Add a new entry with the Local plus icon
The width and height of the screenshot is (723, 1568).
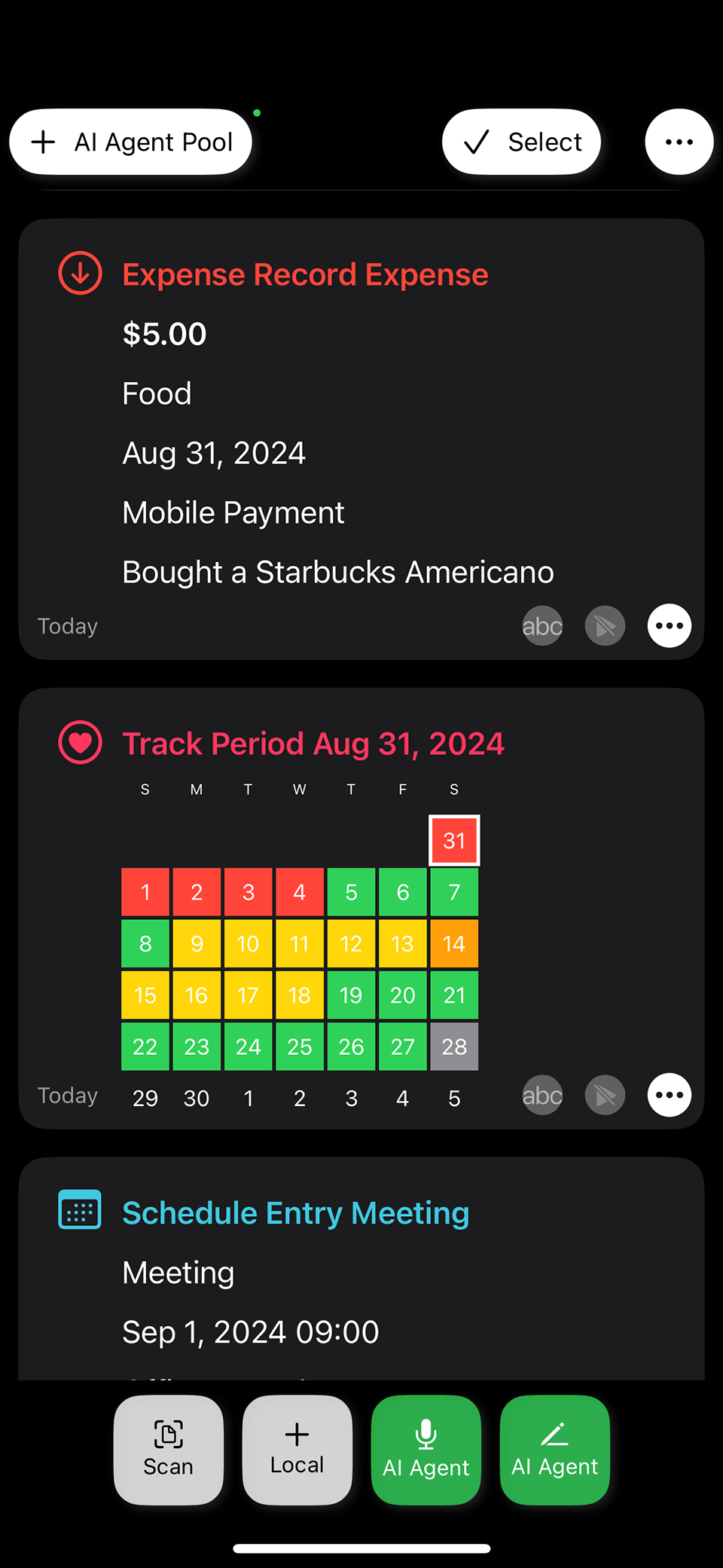(x=297, y=1450)
